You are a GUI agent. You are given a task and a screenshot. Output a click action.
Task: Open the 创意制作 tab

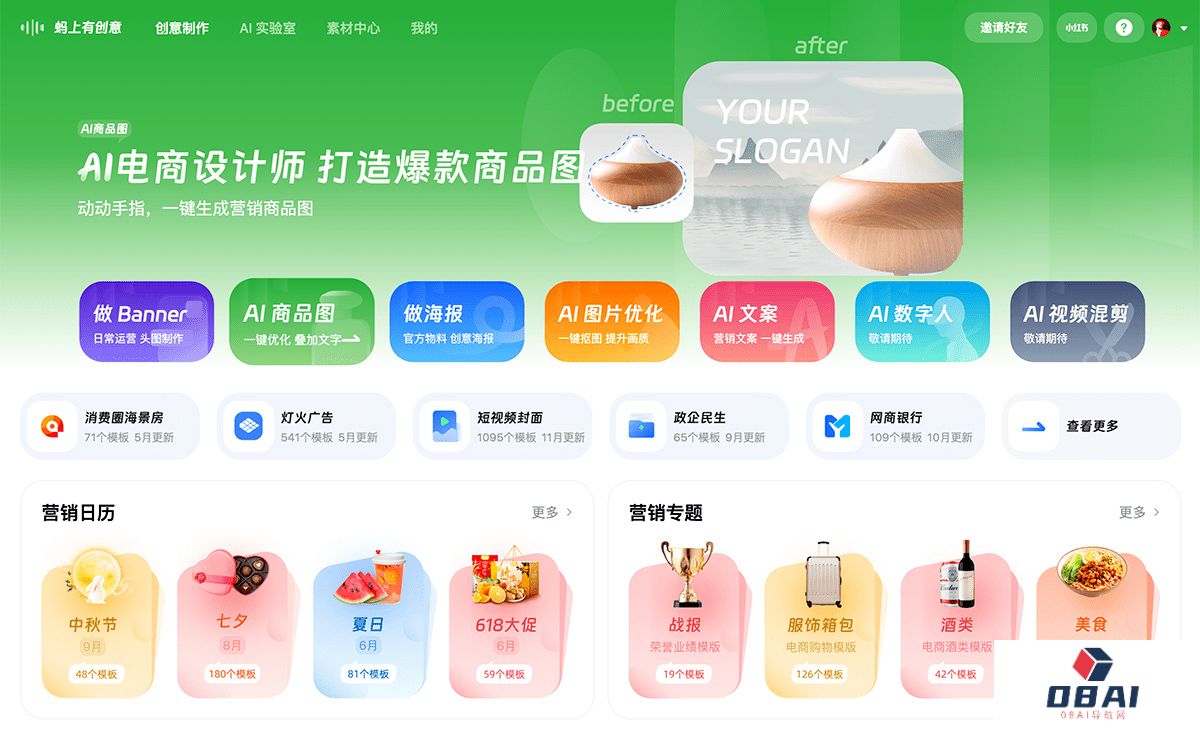(x=182, y=28)
